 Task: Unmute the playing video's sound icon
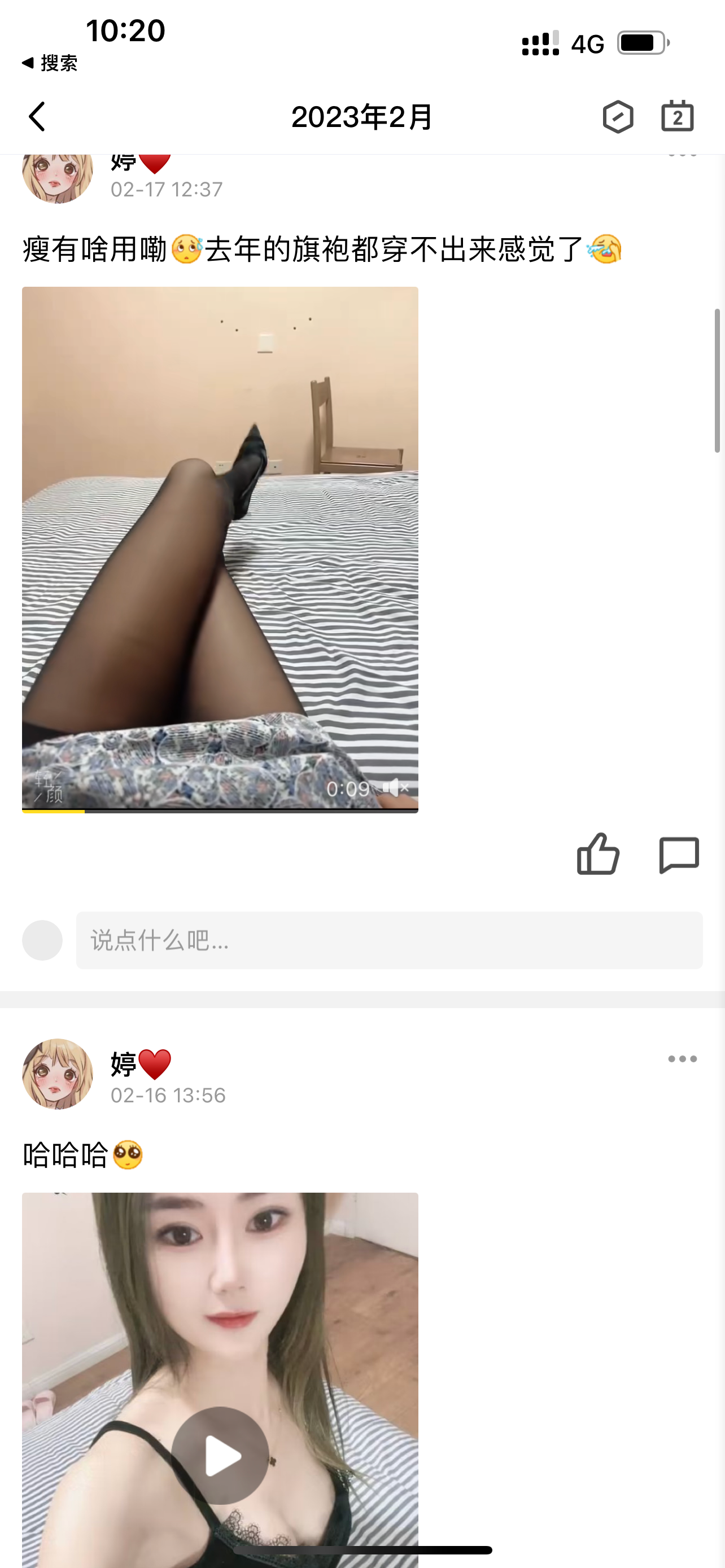click(x=395, y=789)
